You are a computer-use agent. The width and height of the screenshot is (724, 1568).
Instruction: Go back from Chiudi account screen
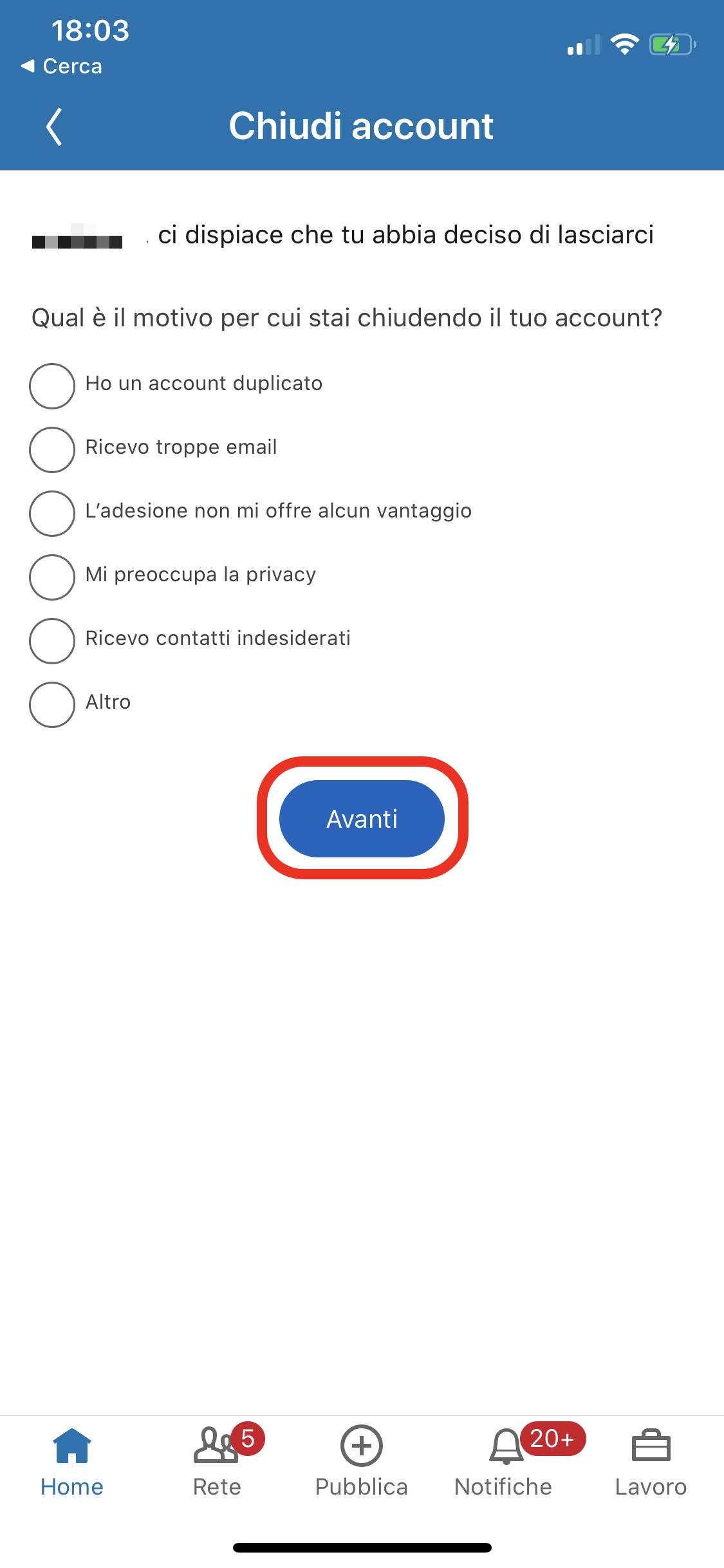(55, 127)
